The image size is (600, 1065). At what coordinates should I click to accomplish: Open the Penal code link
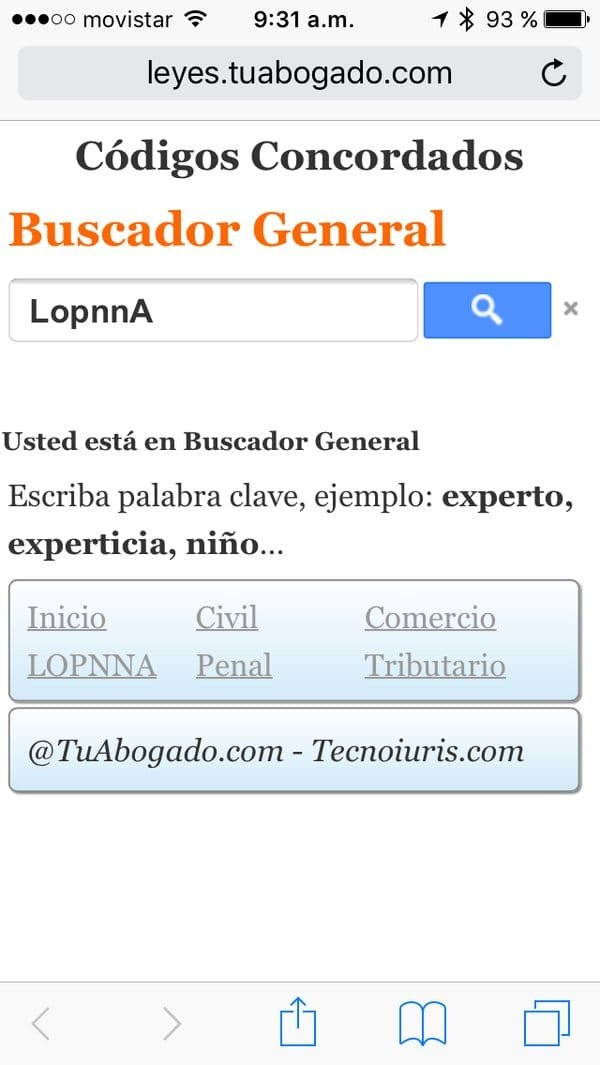point(234,665)
